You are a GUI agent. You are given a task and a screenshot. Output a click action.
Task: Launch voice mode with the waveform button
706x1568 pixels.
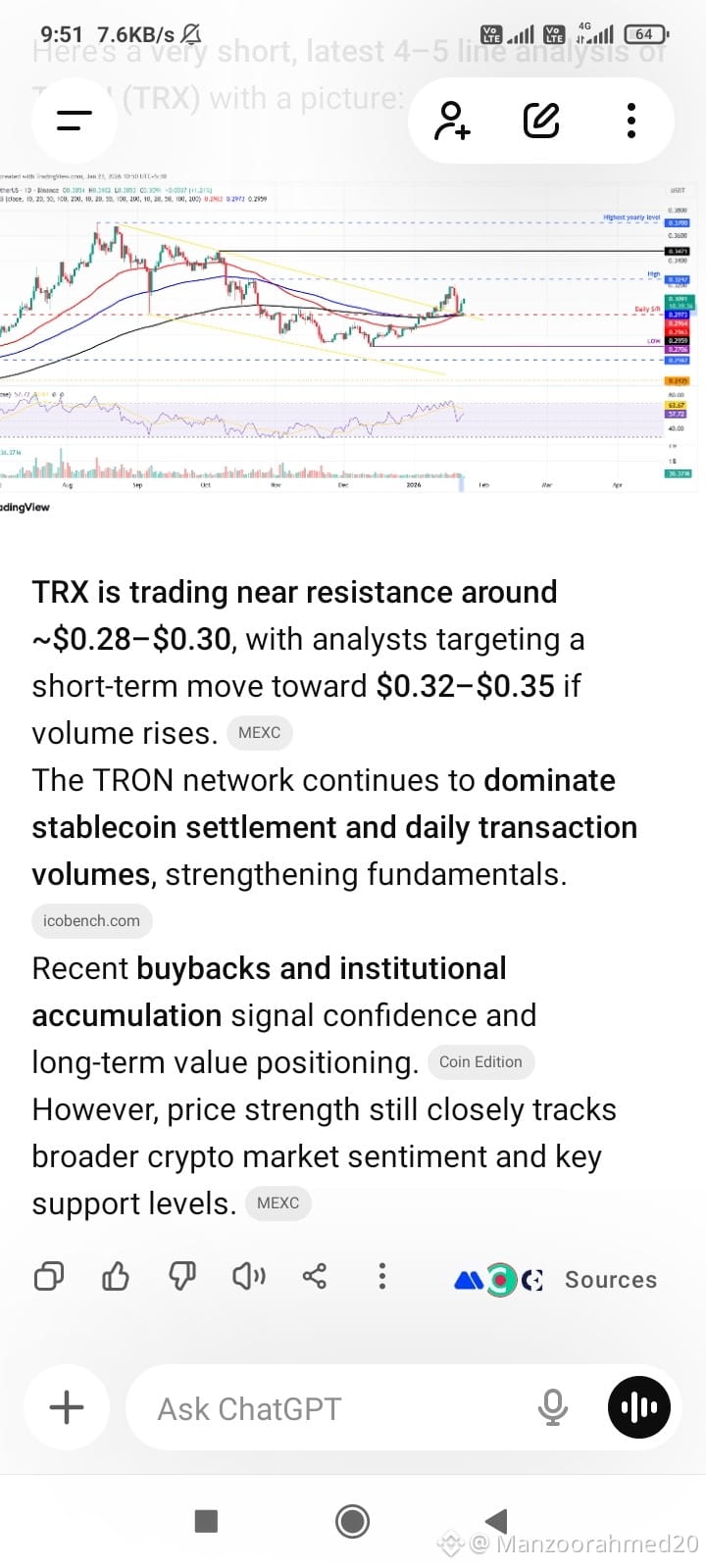pyautogui.click(x=639, y=1407)
